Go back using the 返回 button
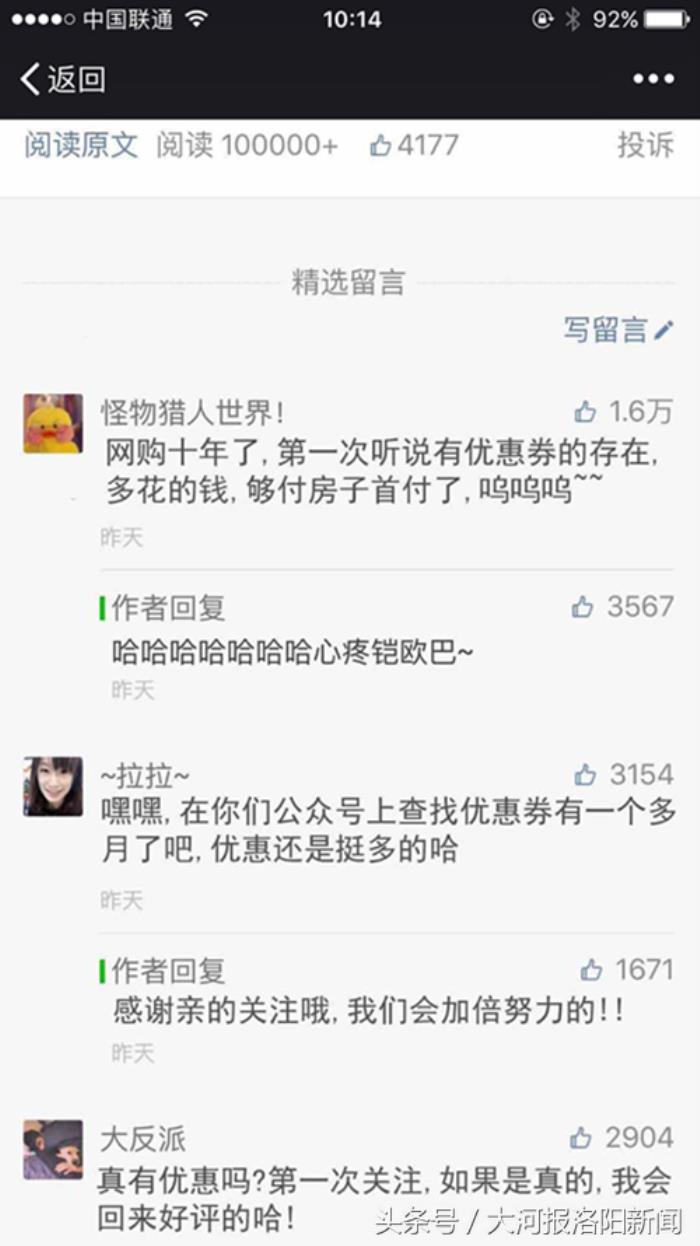 63,79
